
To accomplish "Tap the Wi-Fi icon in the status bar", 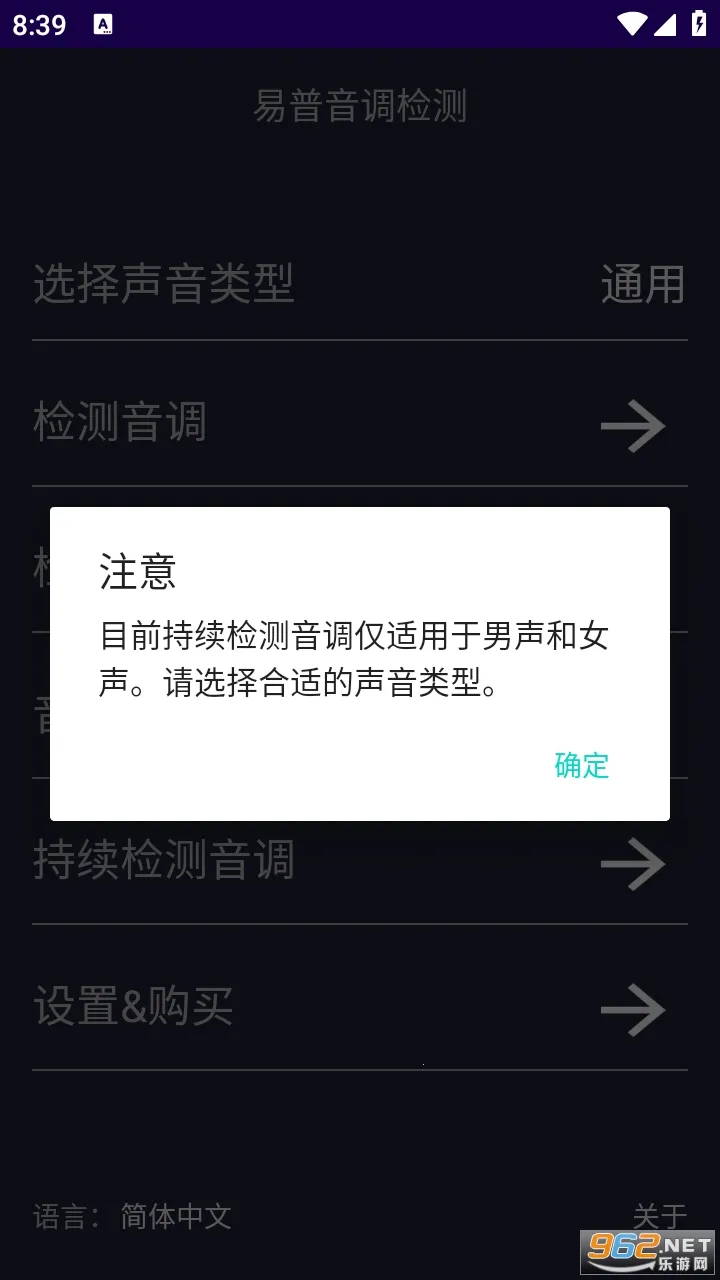I will click(x=634, y=24).
